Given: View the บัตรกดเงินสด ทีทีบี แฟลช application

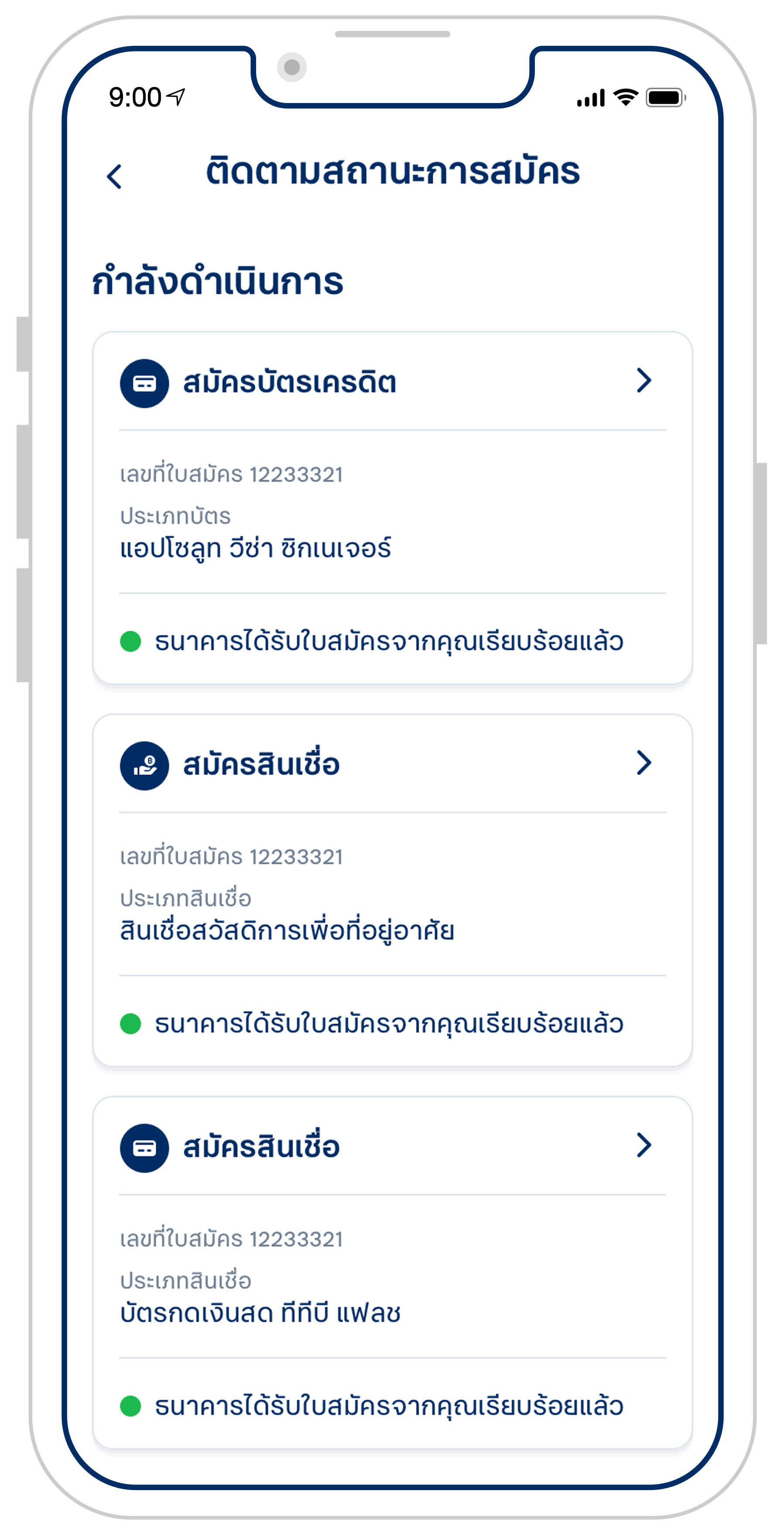Looking at the screenshot, I should click(644, 1145).
